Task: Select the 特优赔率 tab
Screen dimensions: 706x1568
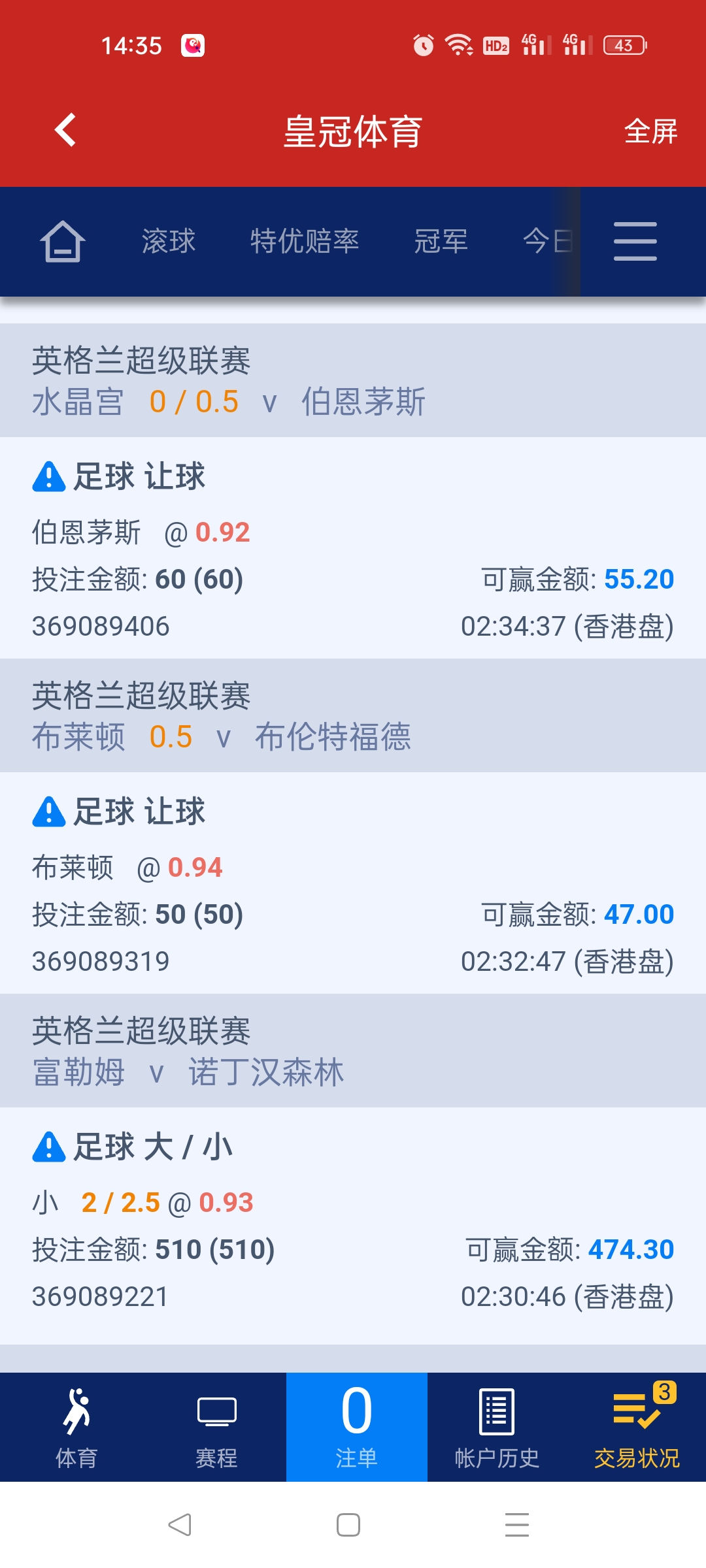Action: (305, 242)
